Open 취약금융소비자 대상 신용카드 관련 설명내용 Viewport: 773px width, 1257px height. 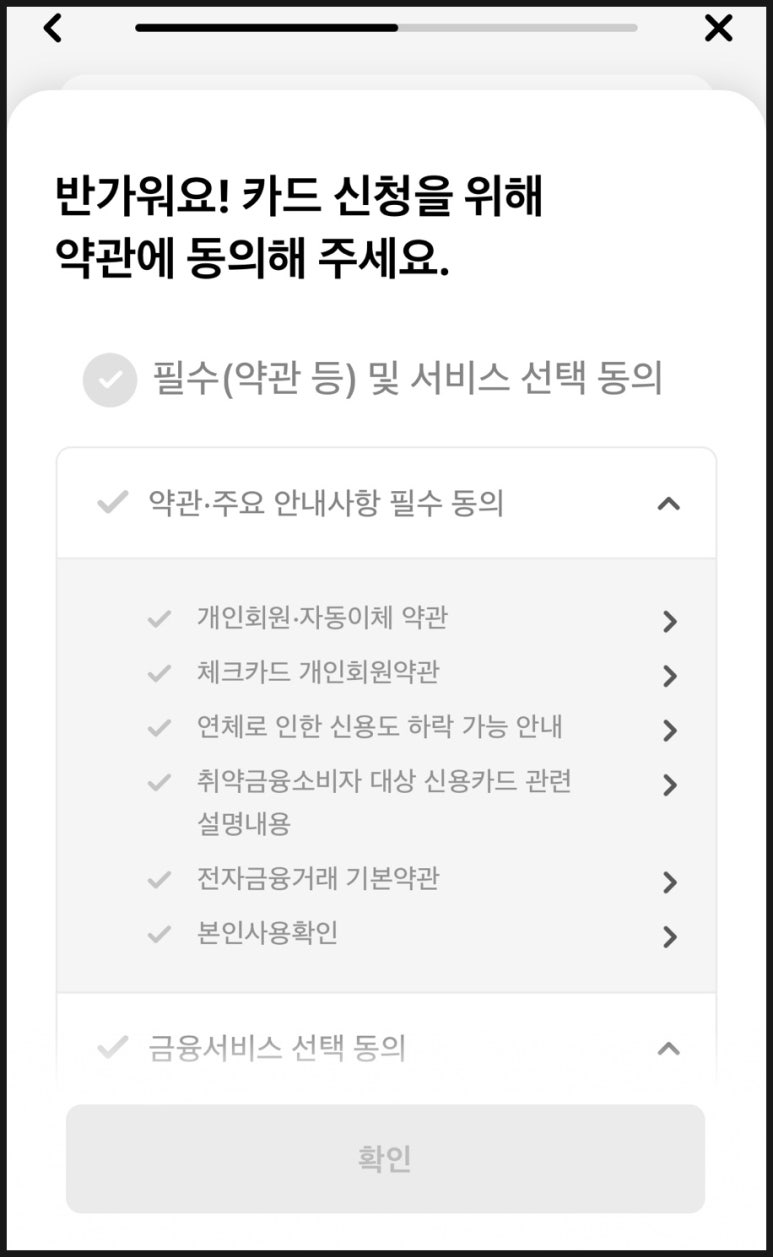[669, 785]
